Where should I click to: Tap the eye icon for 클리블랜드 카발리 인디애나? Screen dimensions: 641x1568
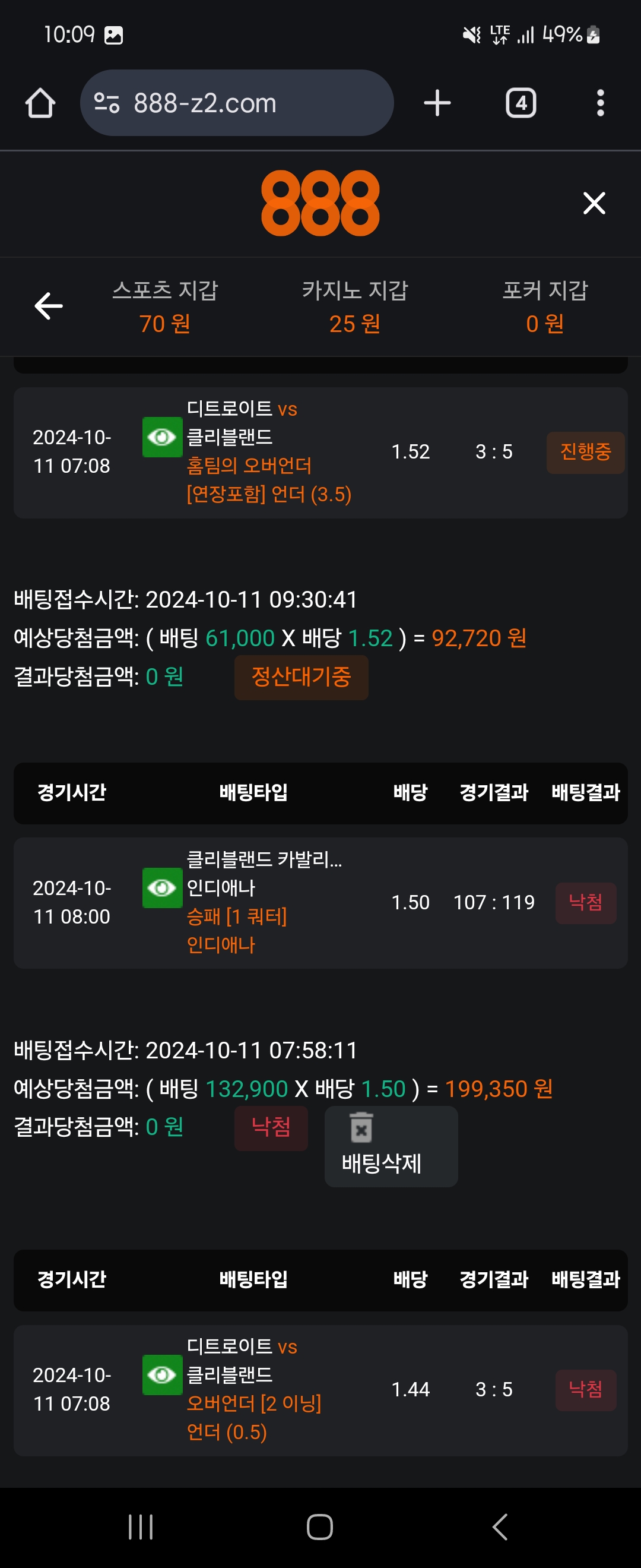[x=162, y=888]
